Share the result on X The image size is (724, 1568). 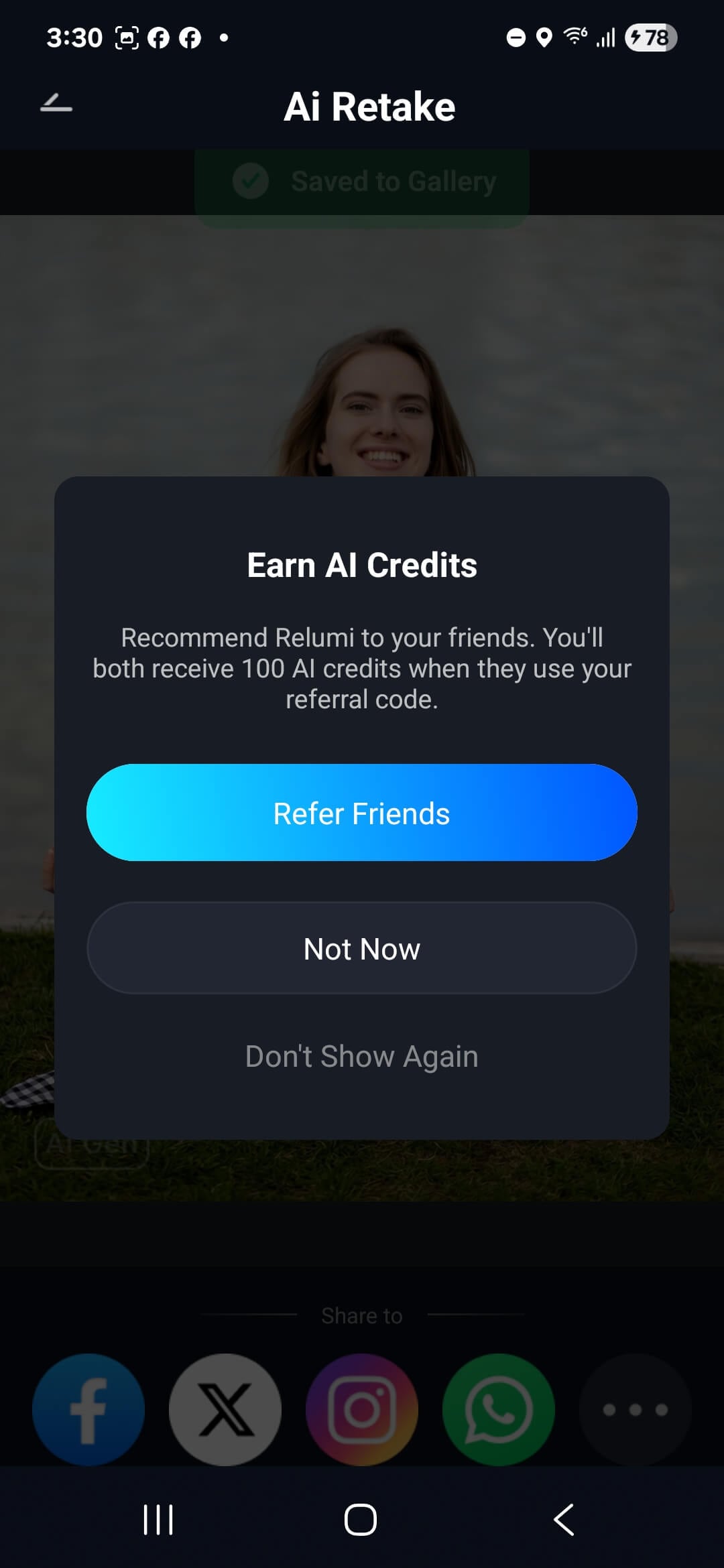click(225, 1411)
